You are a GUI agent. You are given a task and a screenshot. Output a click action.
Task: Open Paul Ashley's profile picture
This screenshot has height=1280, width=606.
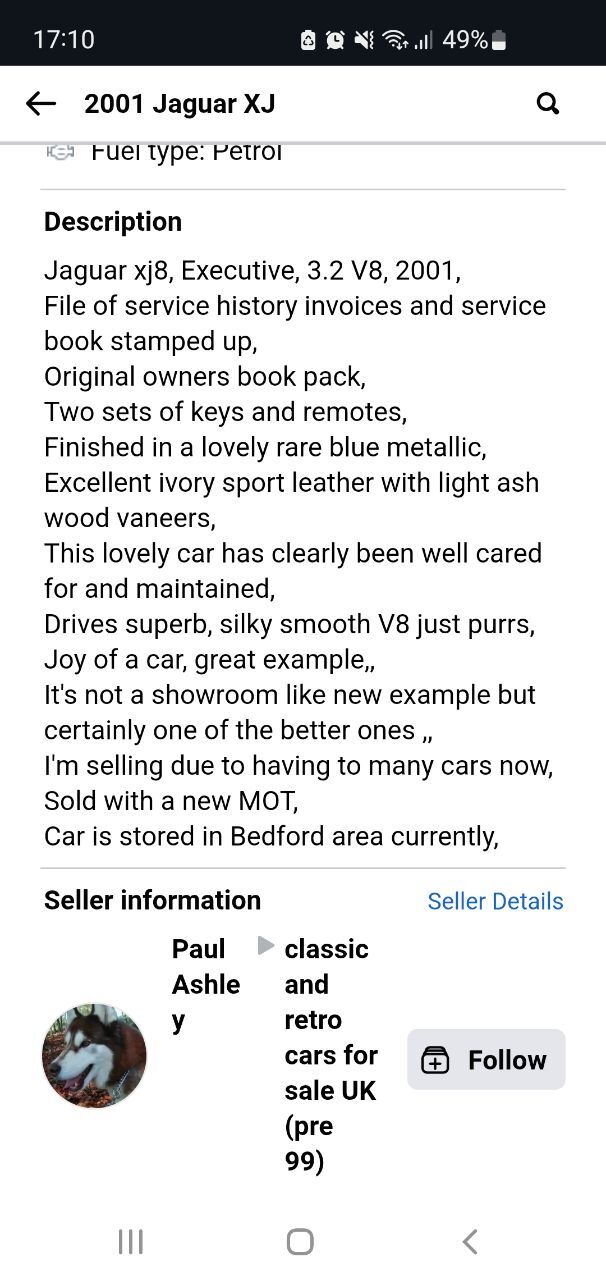point(94,1056)
